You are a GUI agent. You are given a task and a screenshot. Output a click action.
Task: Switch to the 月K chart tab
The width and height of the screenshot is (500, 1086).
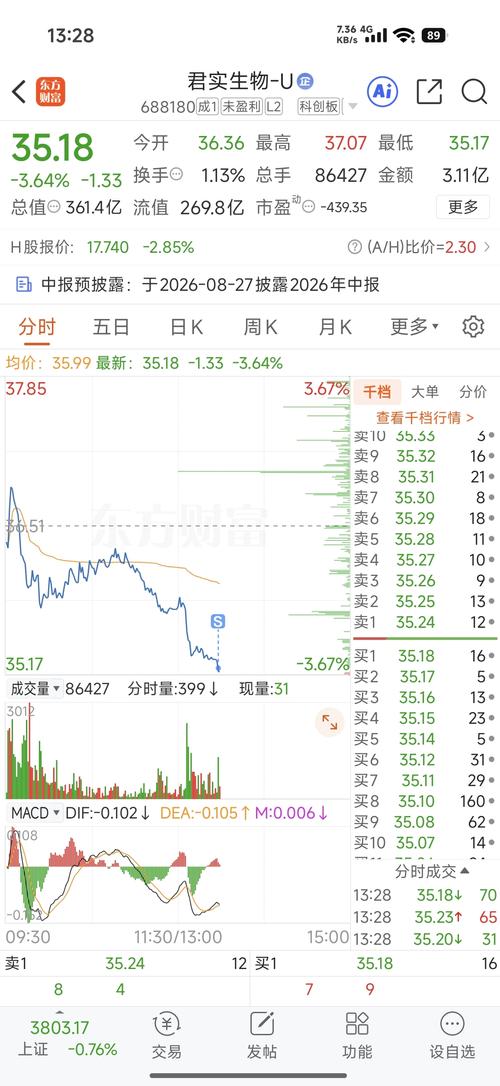point(335,327)
